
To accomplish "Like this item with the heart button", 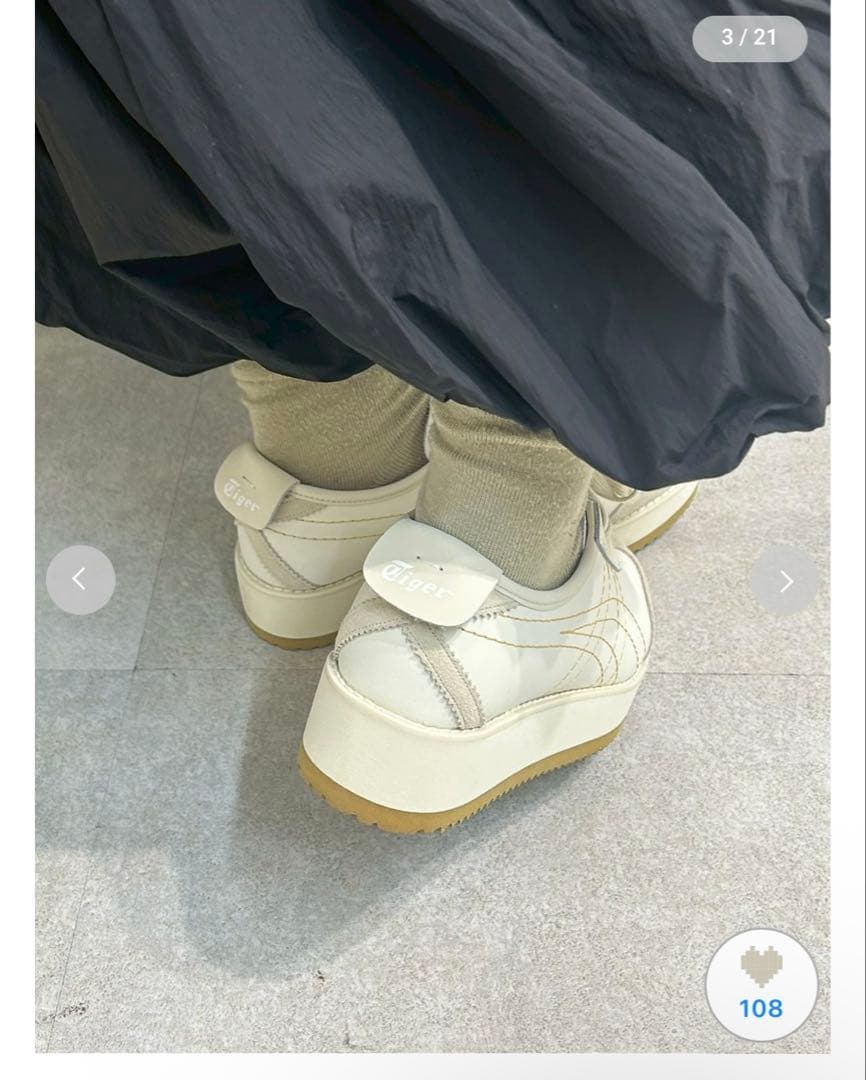I will pyautogui.click(x=761, y=983).
